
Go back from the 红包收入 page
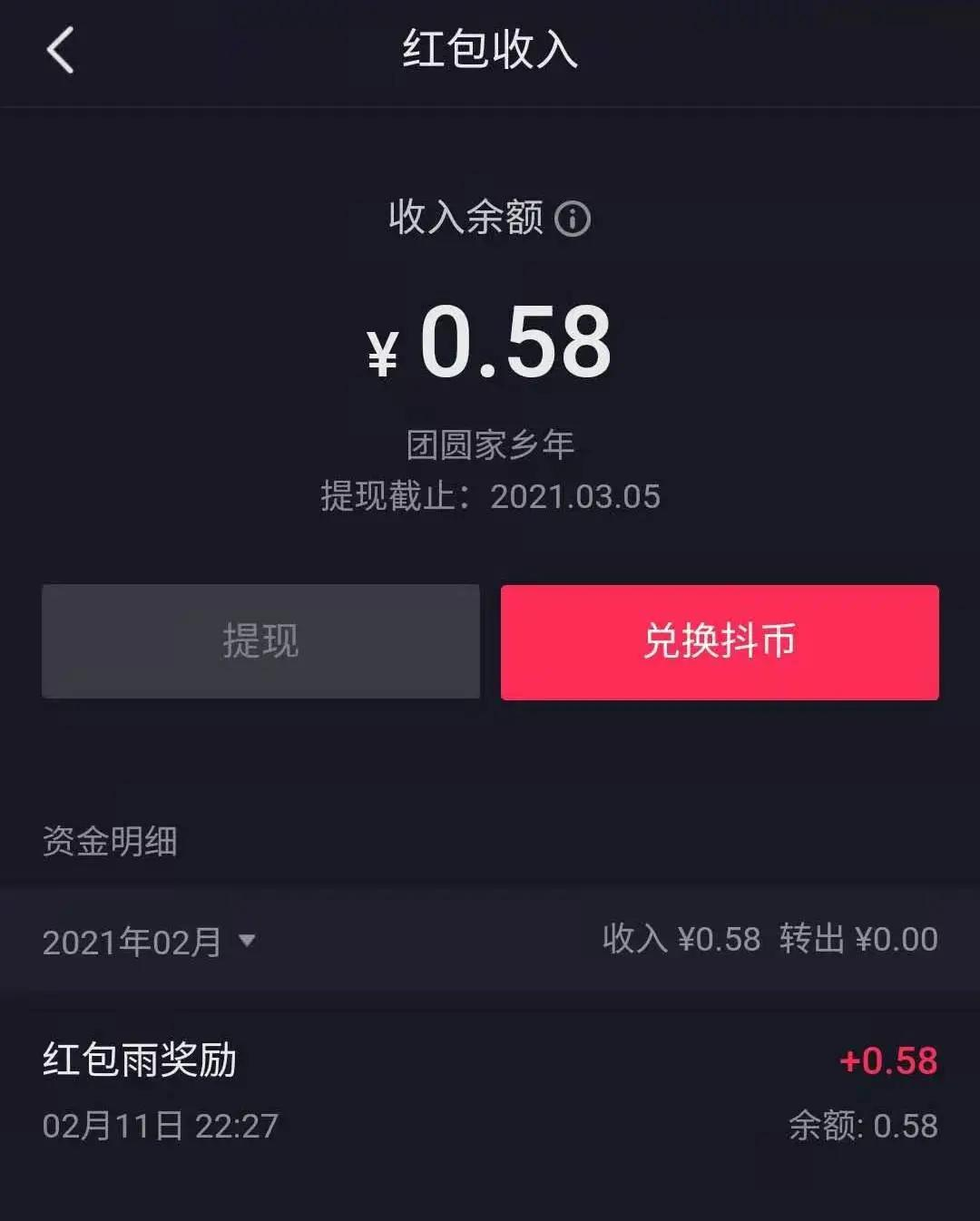pos(60,50)
